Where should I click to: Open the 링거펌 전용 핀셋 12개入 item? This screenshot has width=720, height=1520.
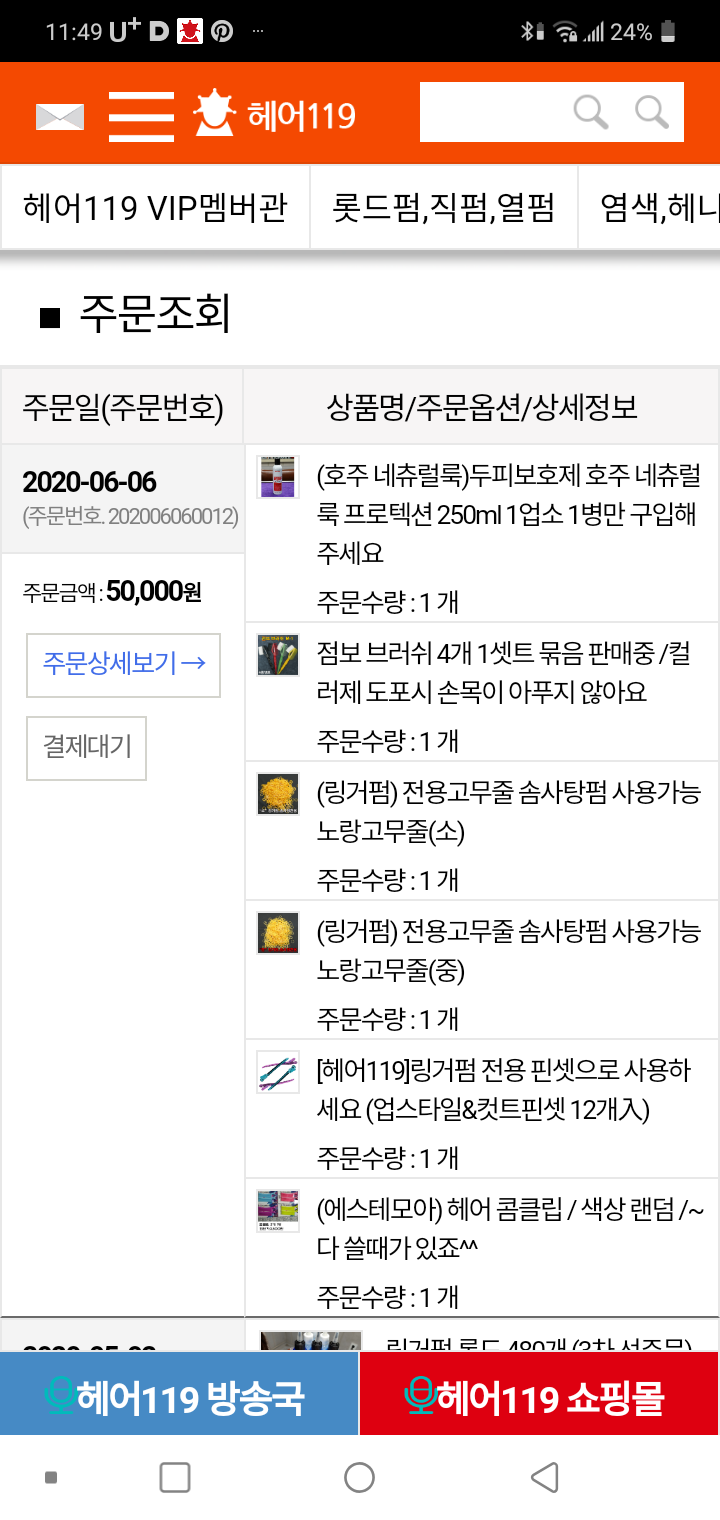(x=503, y=1090)
